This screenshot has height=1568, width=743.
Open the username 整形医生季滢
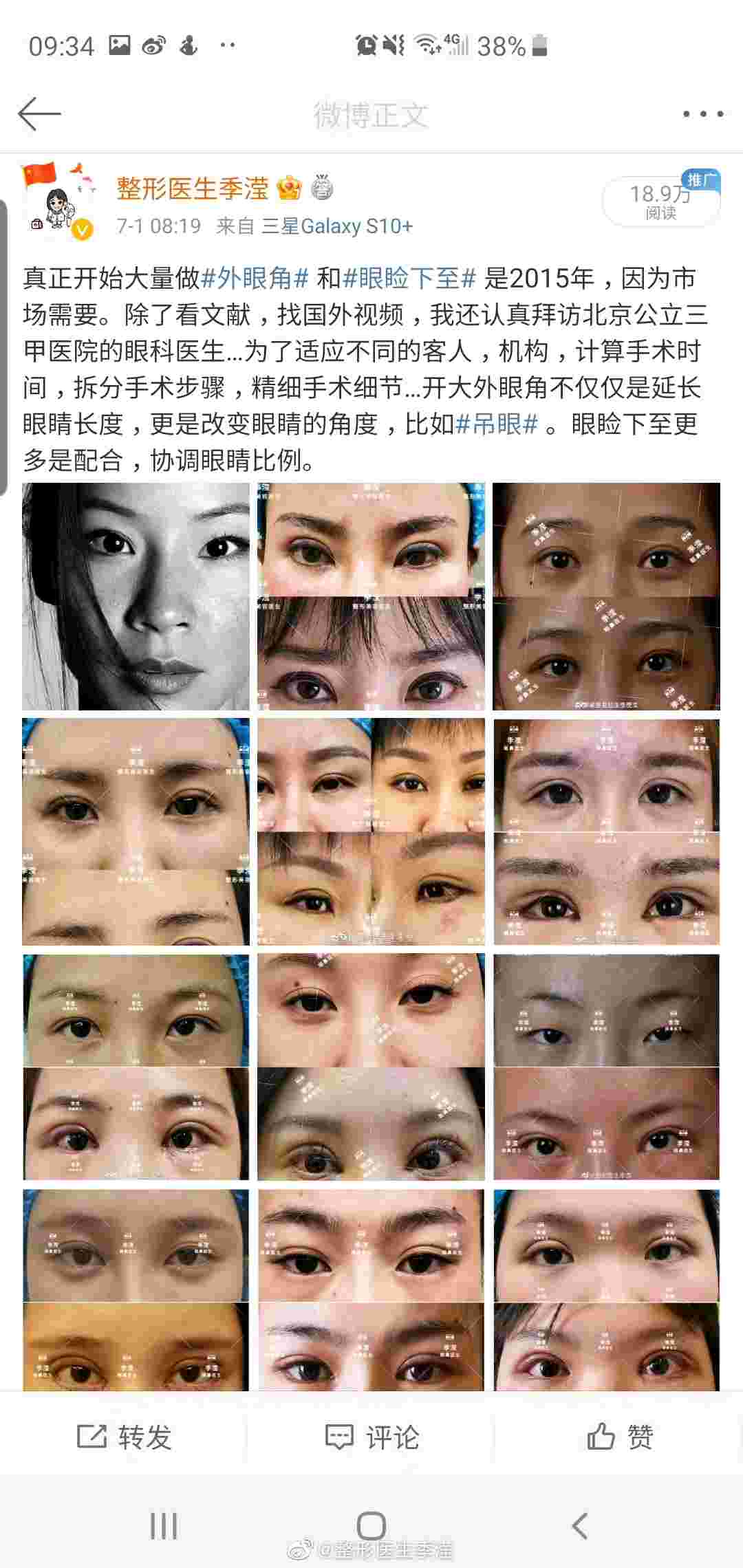tap(192, 188)
